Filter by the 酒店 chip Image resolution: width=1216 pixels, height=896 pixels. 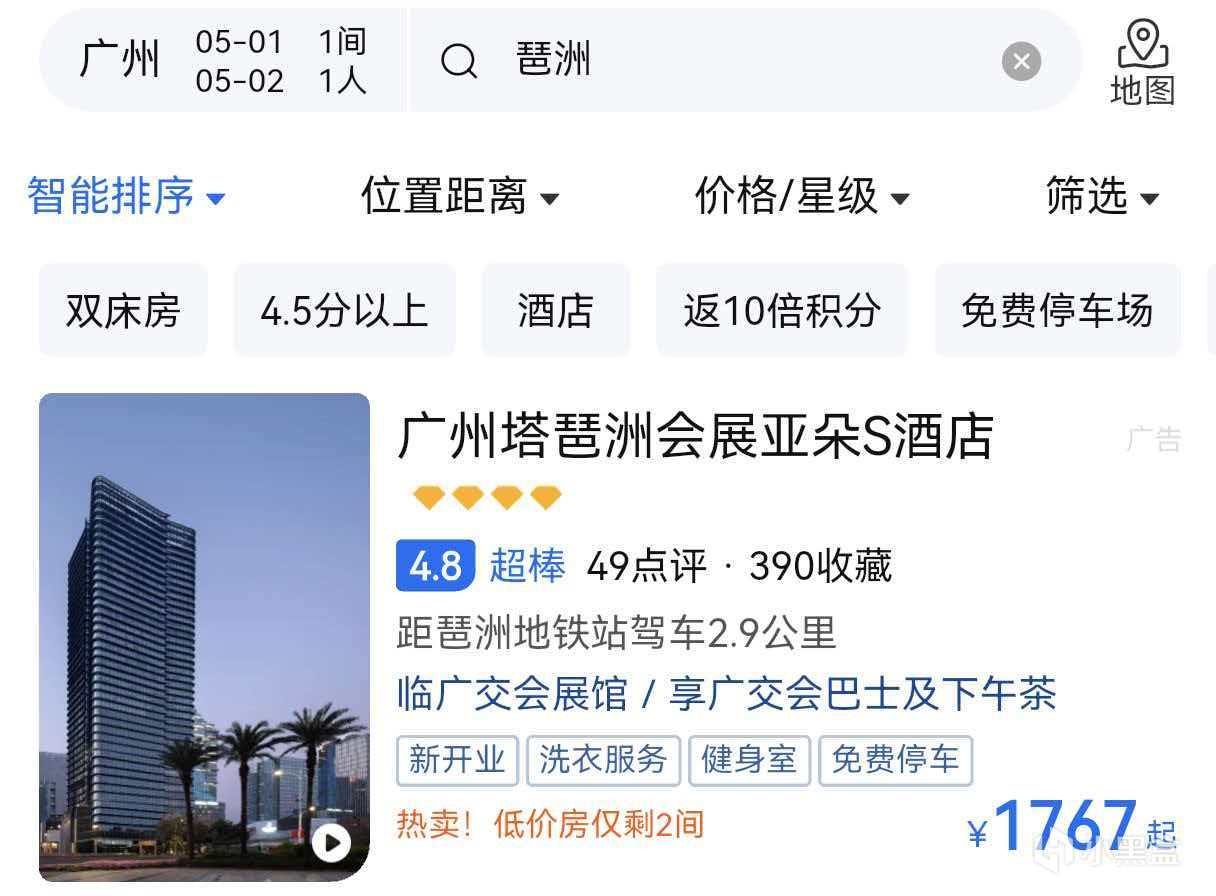pos(555,311)
